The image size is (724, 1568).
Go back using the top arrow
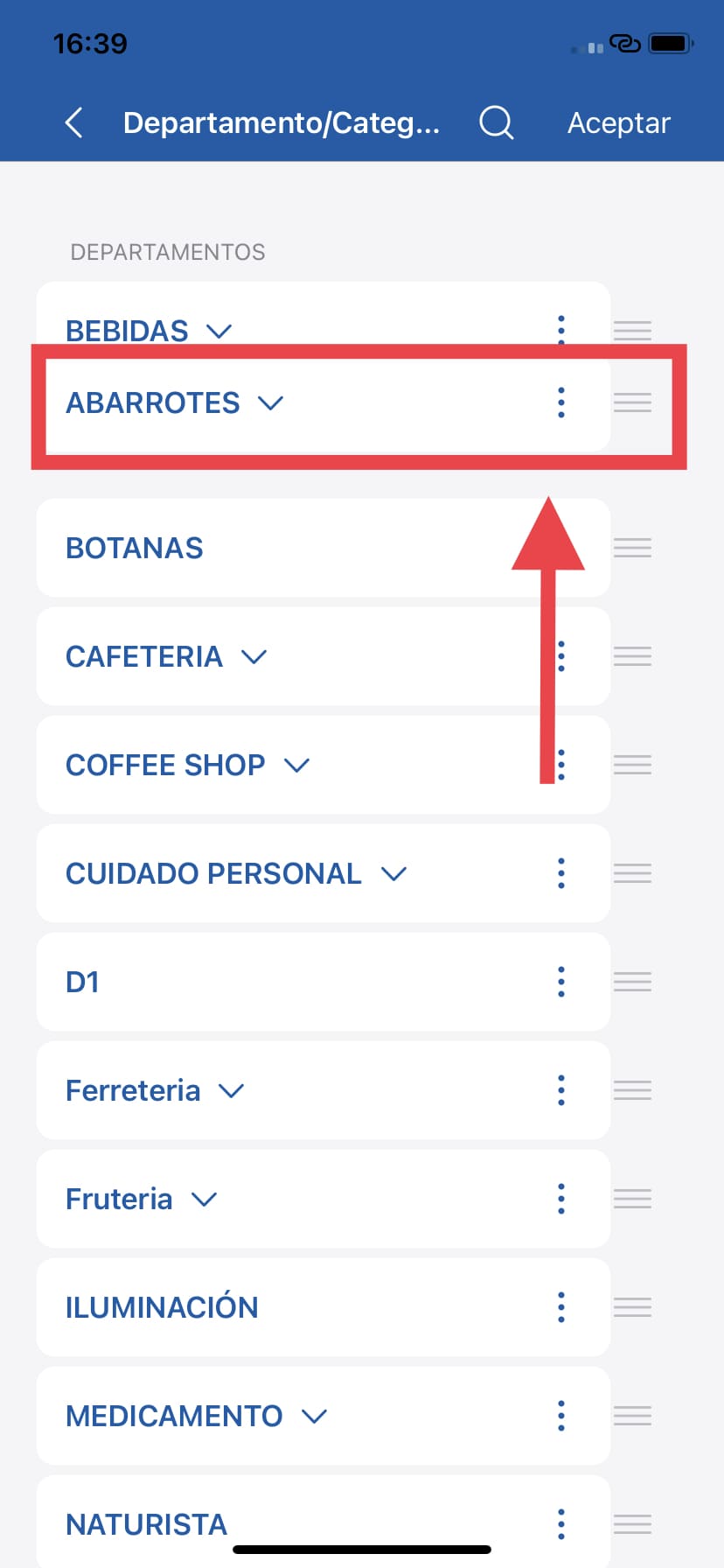pyautogui.click(x=74, y=122)
